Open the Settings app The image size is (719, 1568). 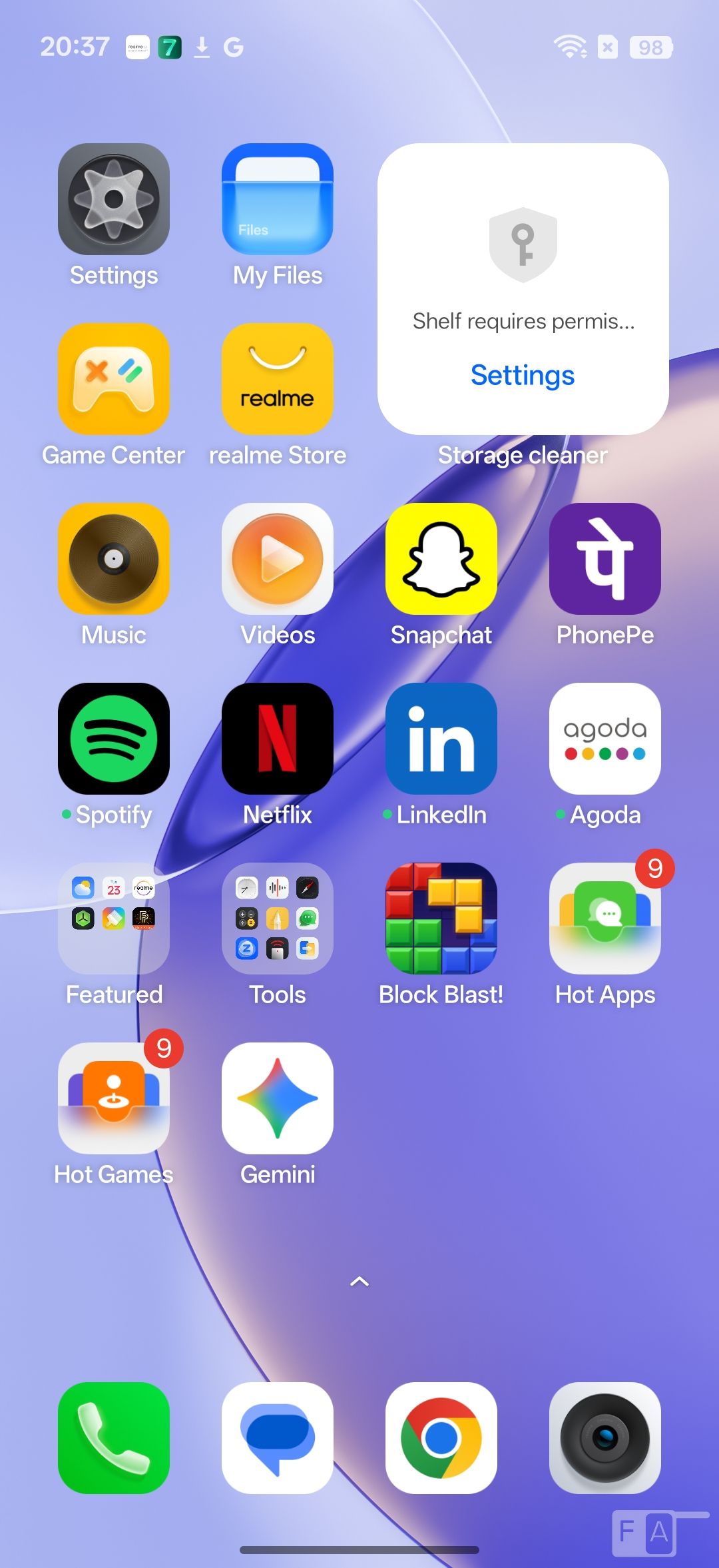(x=114, y=199)
